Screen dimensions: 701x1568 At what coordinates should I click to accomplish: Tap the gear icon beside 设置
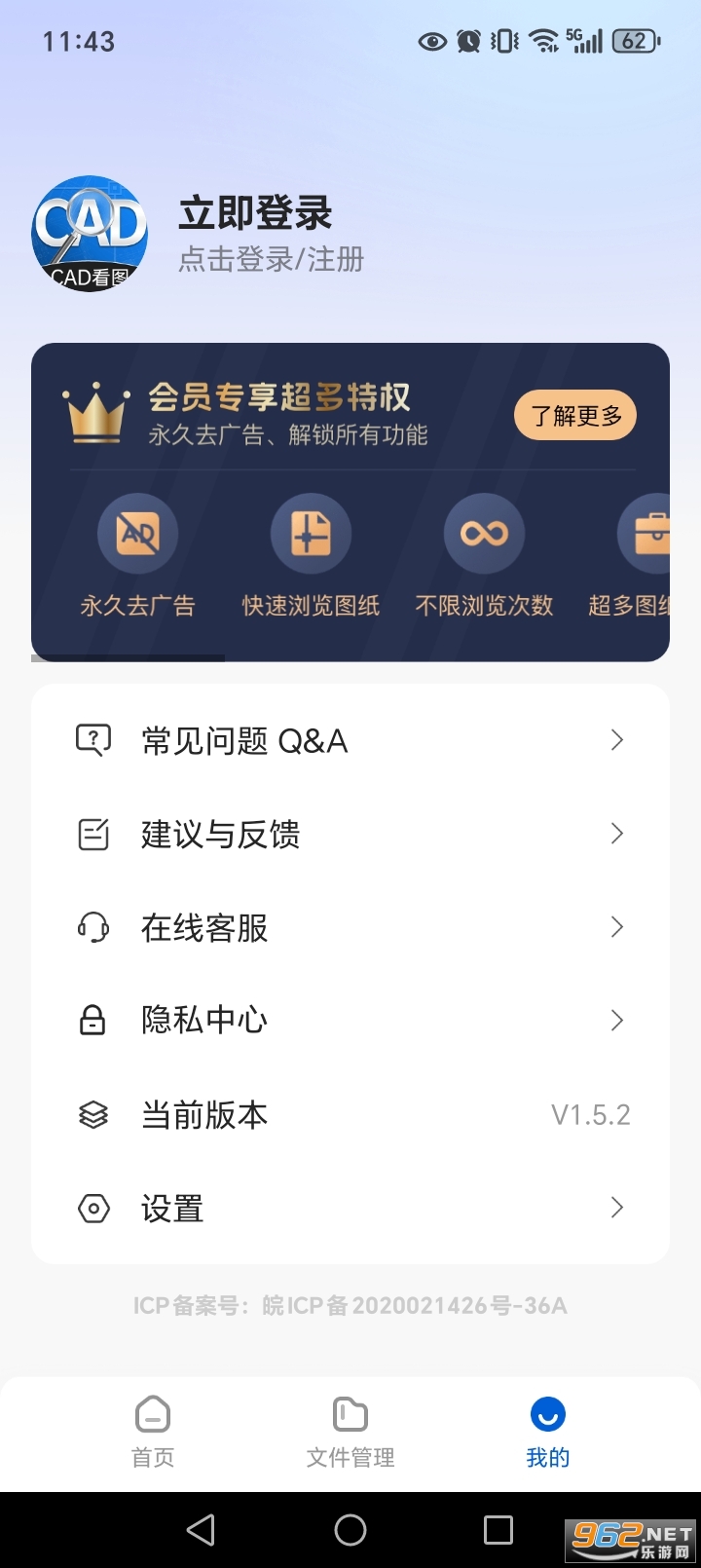pyautogui.click(x=92, y=1208)
